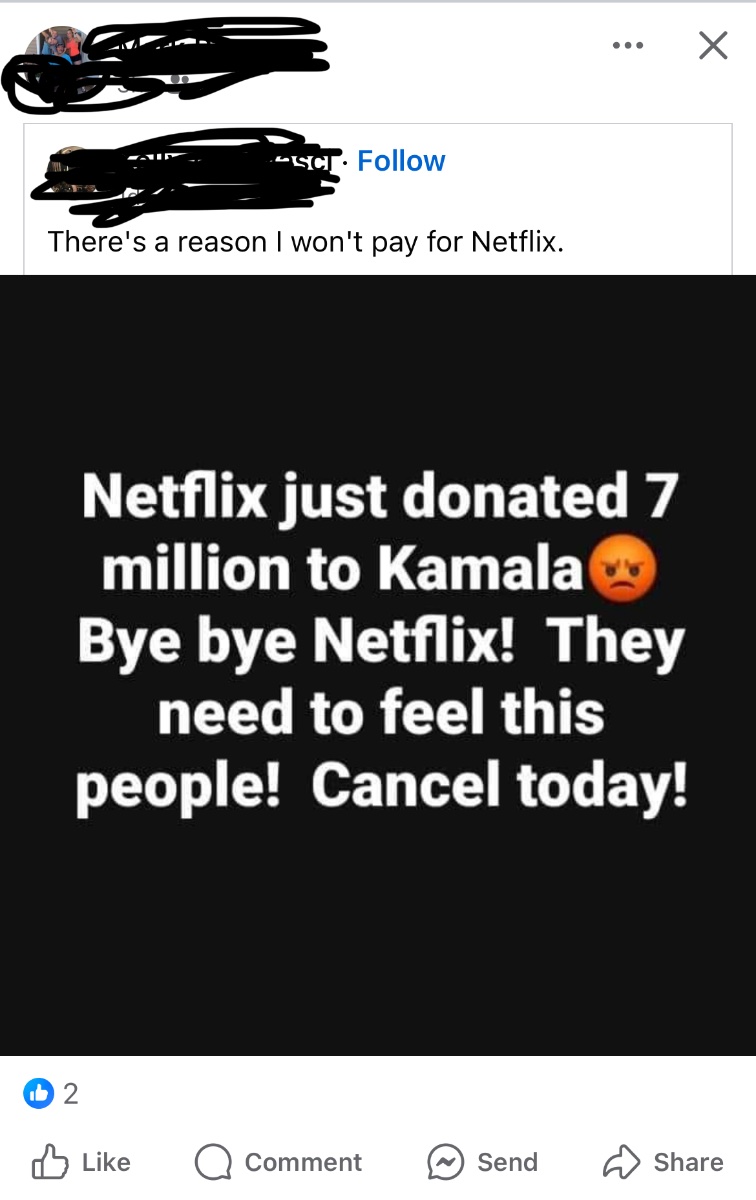Like this post
Viewport: 756px width, 1200px height.
pyautogui.click(x=82, y=1162)
